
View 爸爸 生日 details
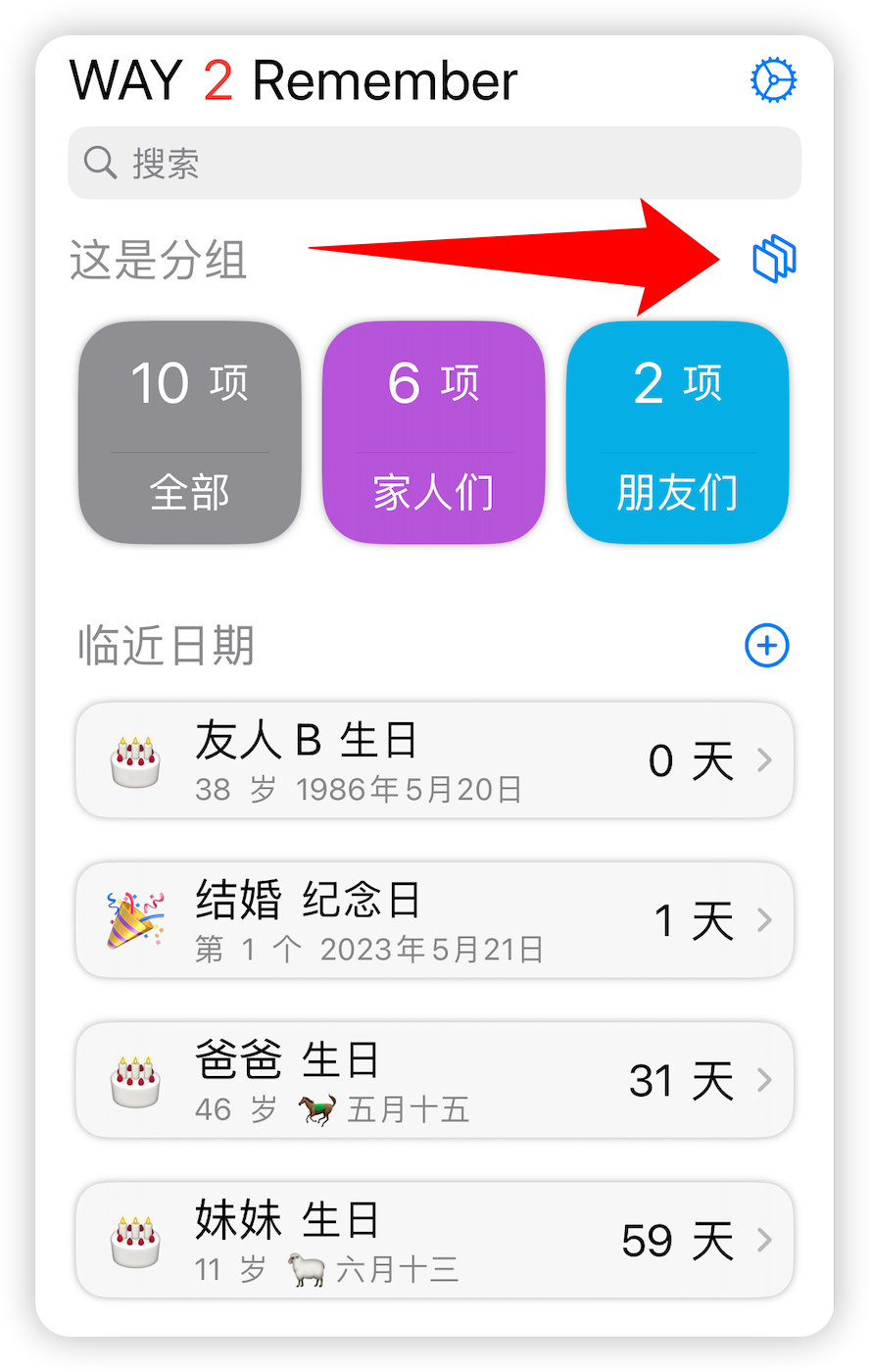(434, 1080)
